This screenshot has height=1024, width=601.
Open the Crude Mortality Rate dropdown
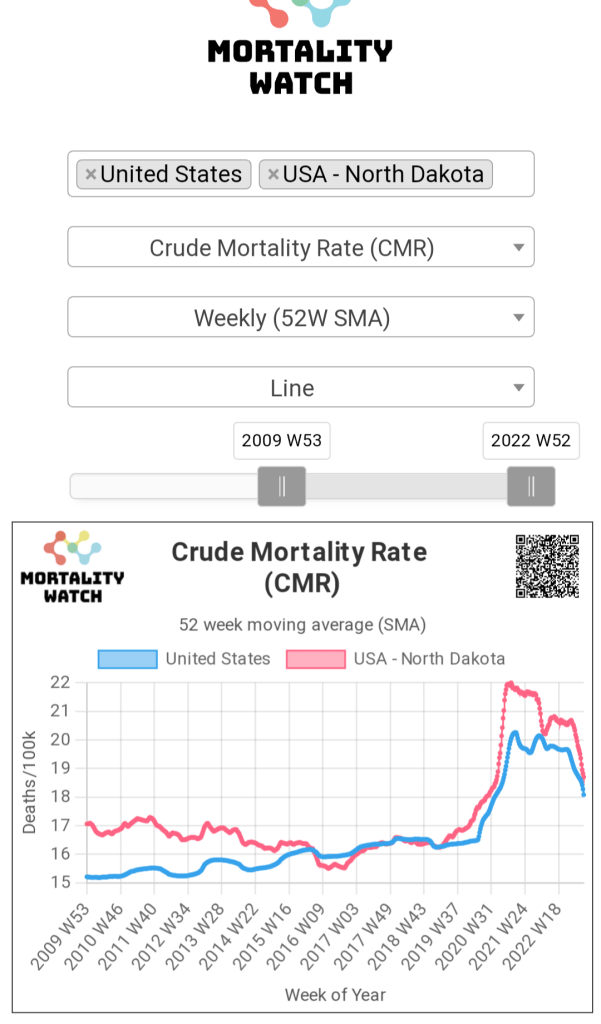tap(300, 247)
